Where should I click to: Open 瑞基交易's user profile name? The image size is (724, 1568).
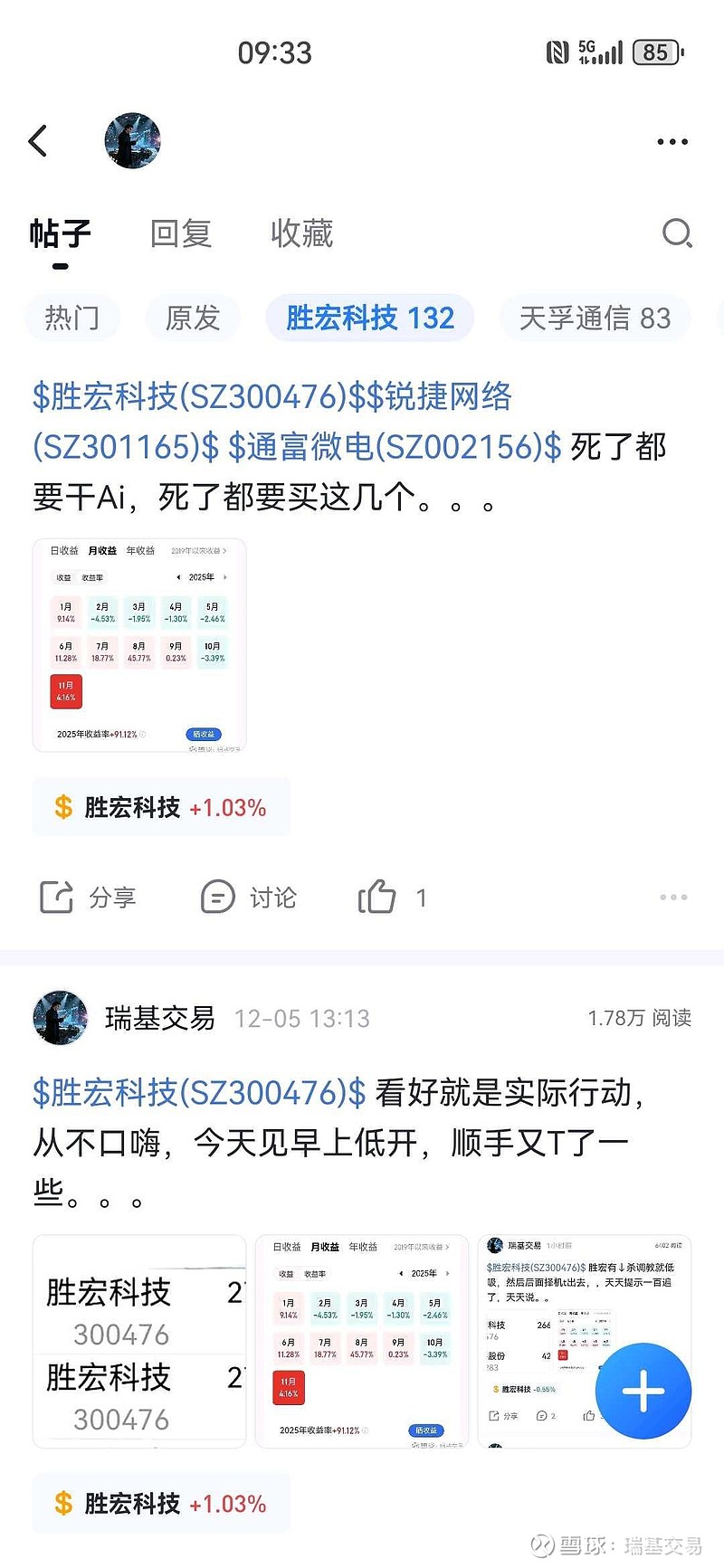click(159, 1017)
